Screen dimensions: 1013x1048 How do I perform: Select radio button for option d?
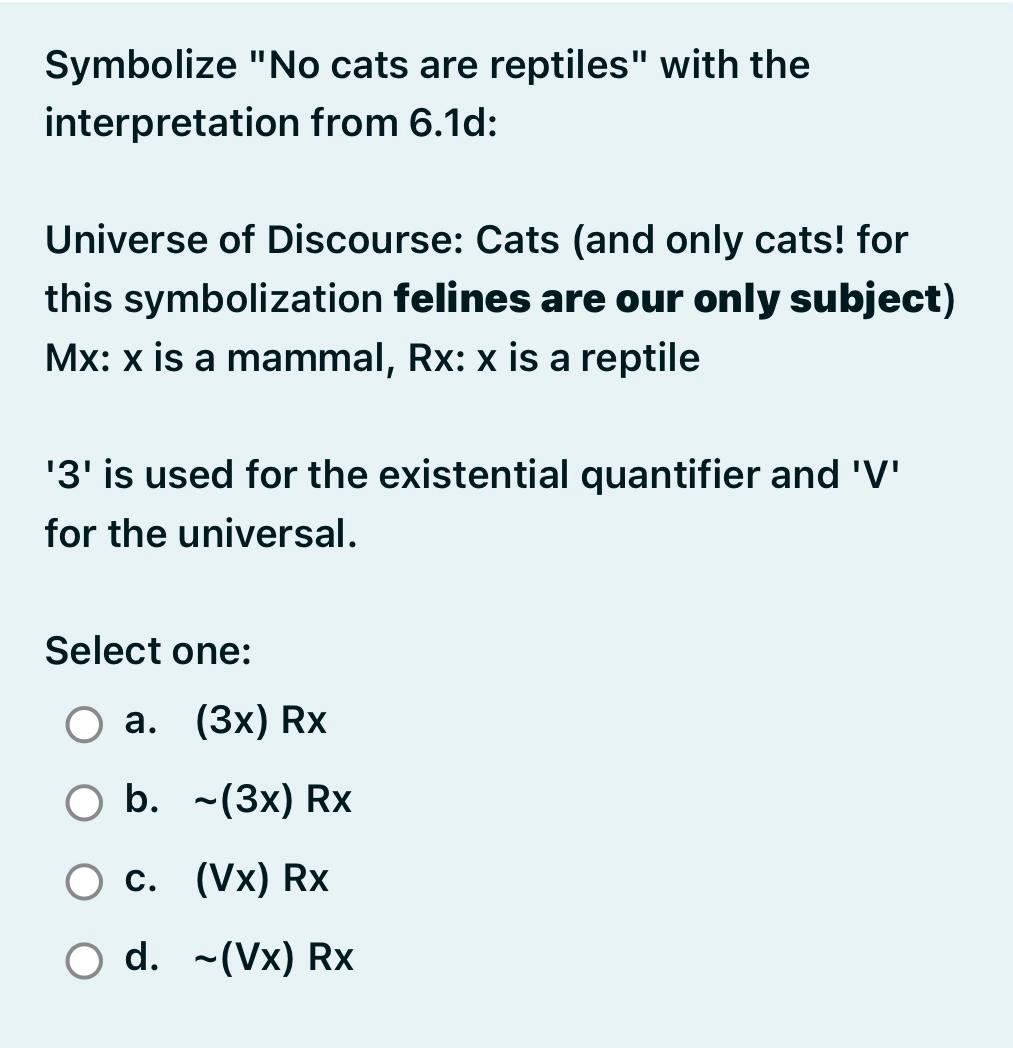click(x=84, y=960)
